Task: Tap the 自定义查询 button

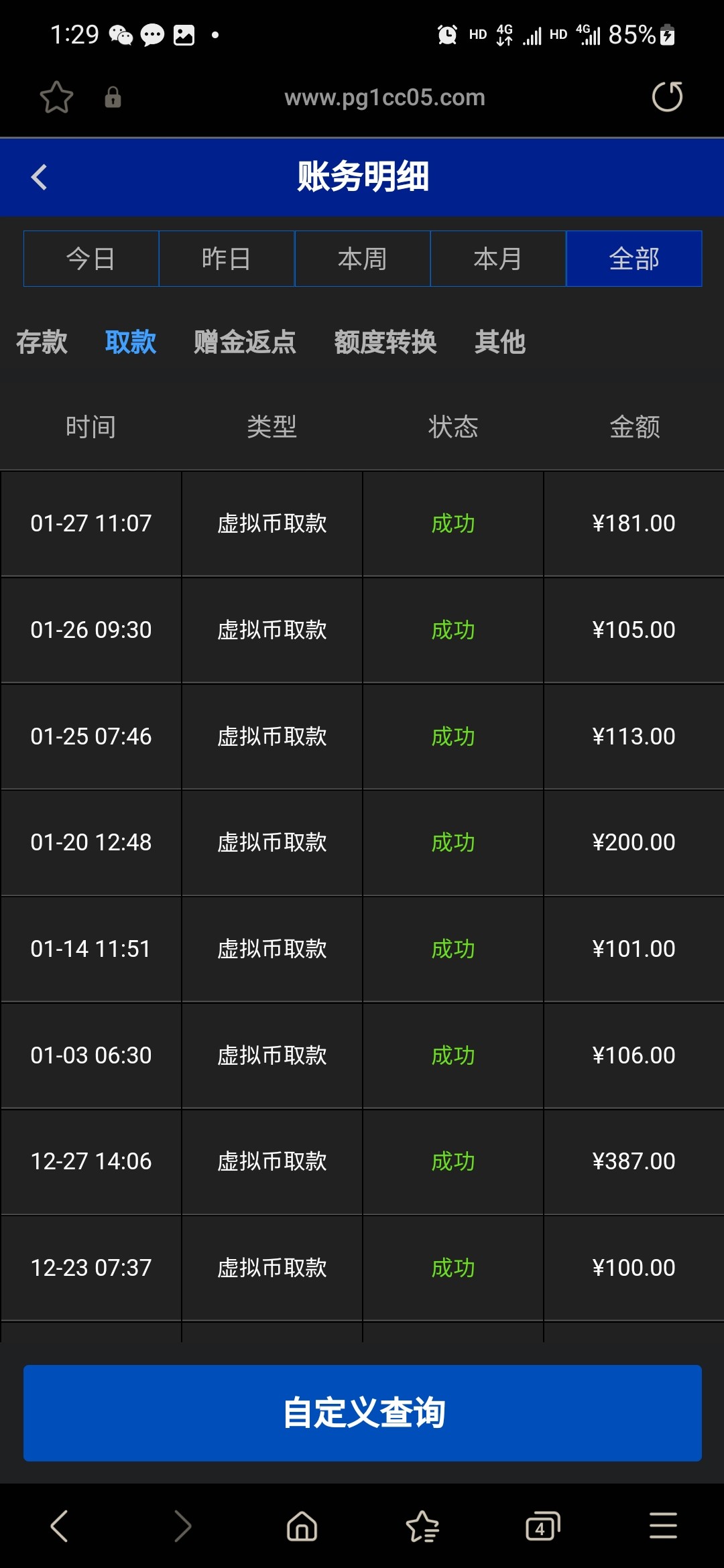Action: [362, 1413]
